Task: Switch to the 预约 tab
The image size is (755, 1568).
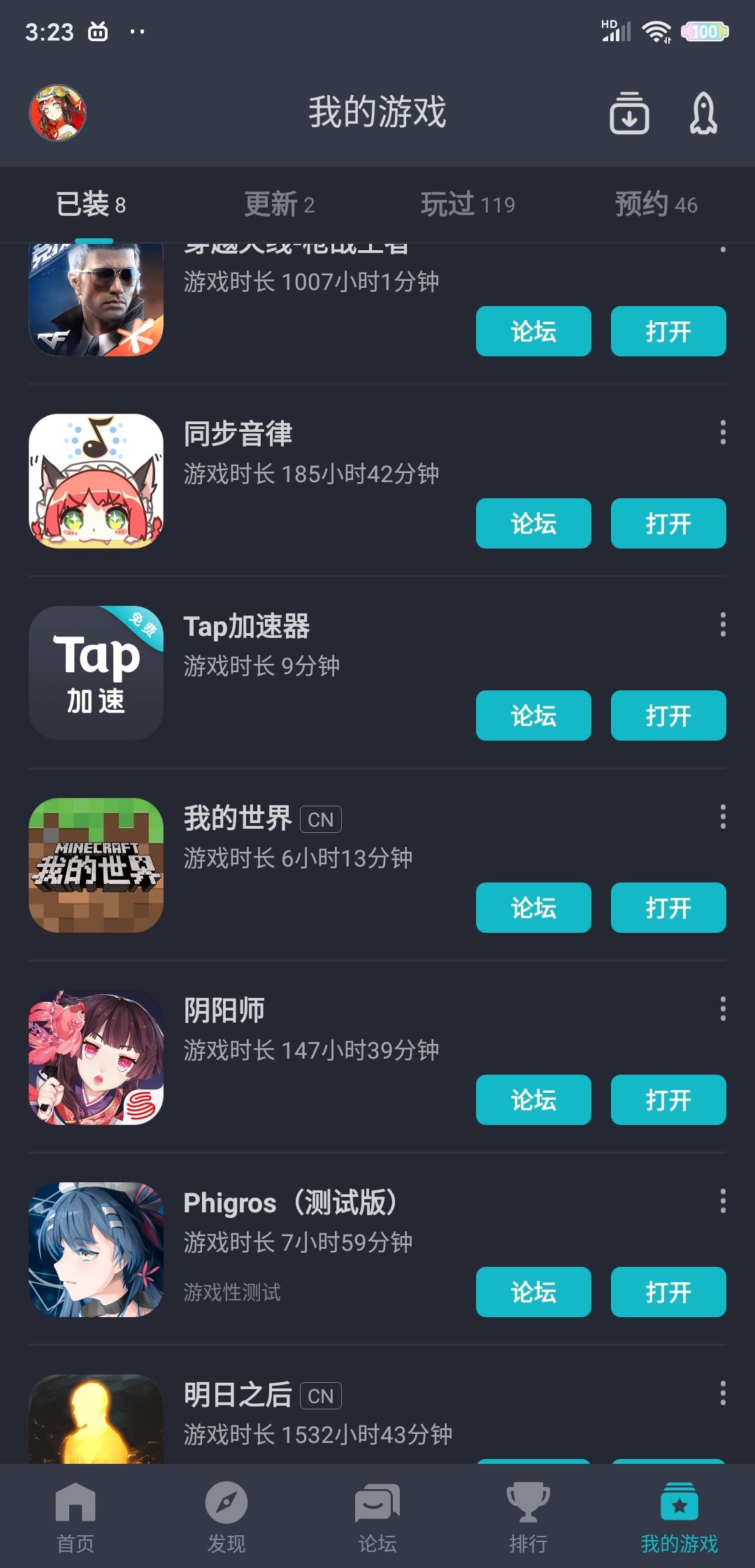Action: pos(656,205)
